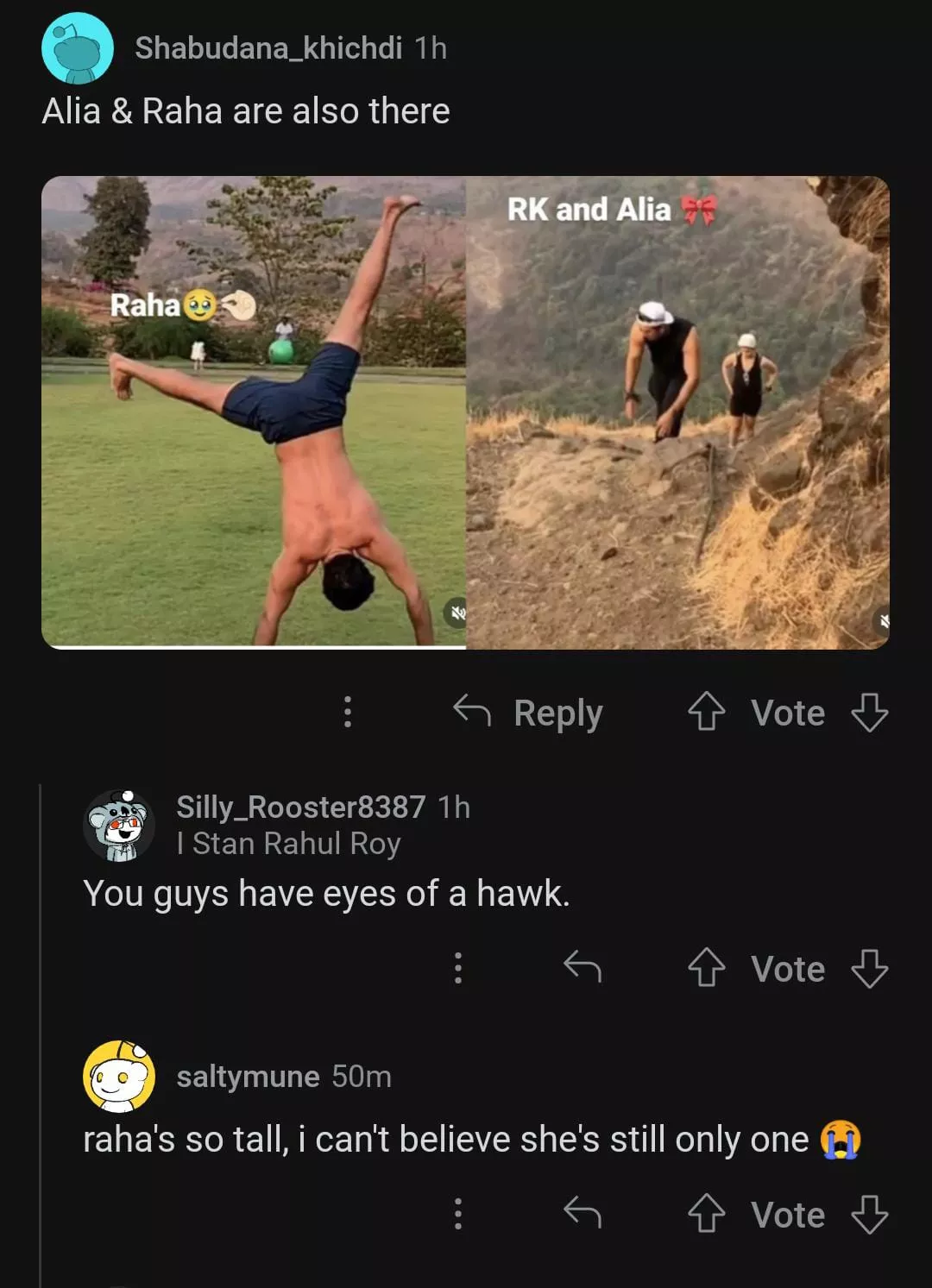Reply to Shabudana_khichdi's comment
932x1288 pixels.
pos(529,713)
